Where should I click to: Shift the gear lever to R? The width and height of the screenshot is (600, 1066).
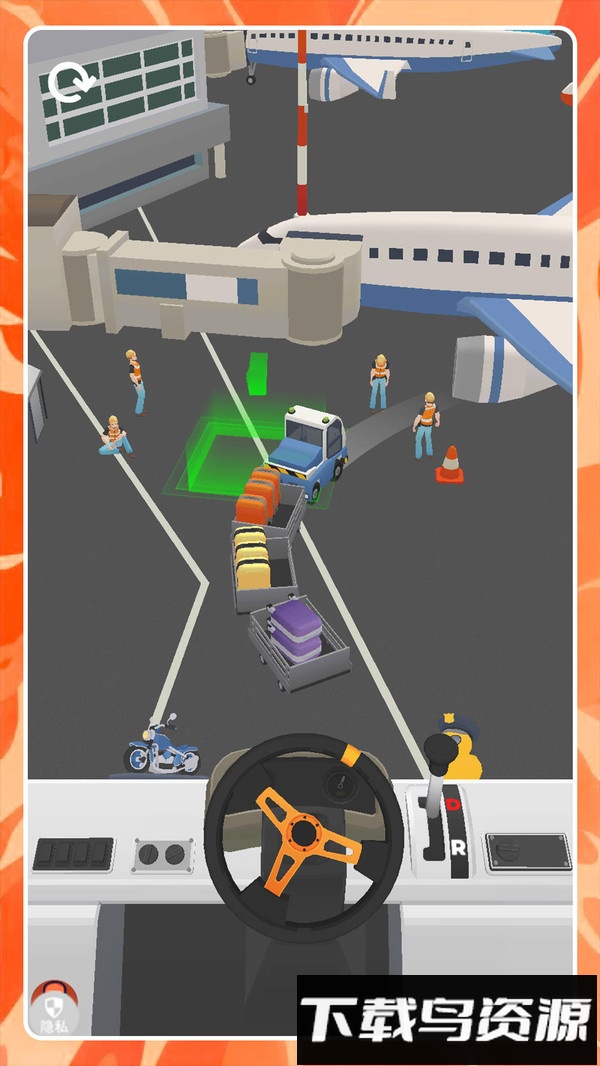458,847
